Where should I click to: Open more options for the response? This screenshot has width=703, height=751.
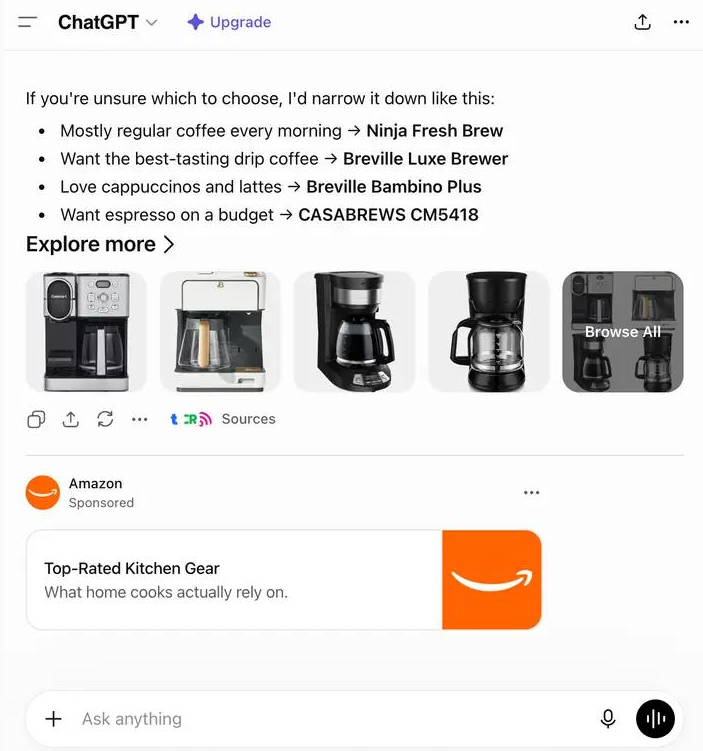coord(139,419)
